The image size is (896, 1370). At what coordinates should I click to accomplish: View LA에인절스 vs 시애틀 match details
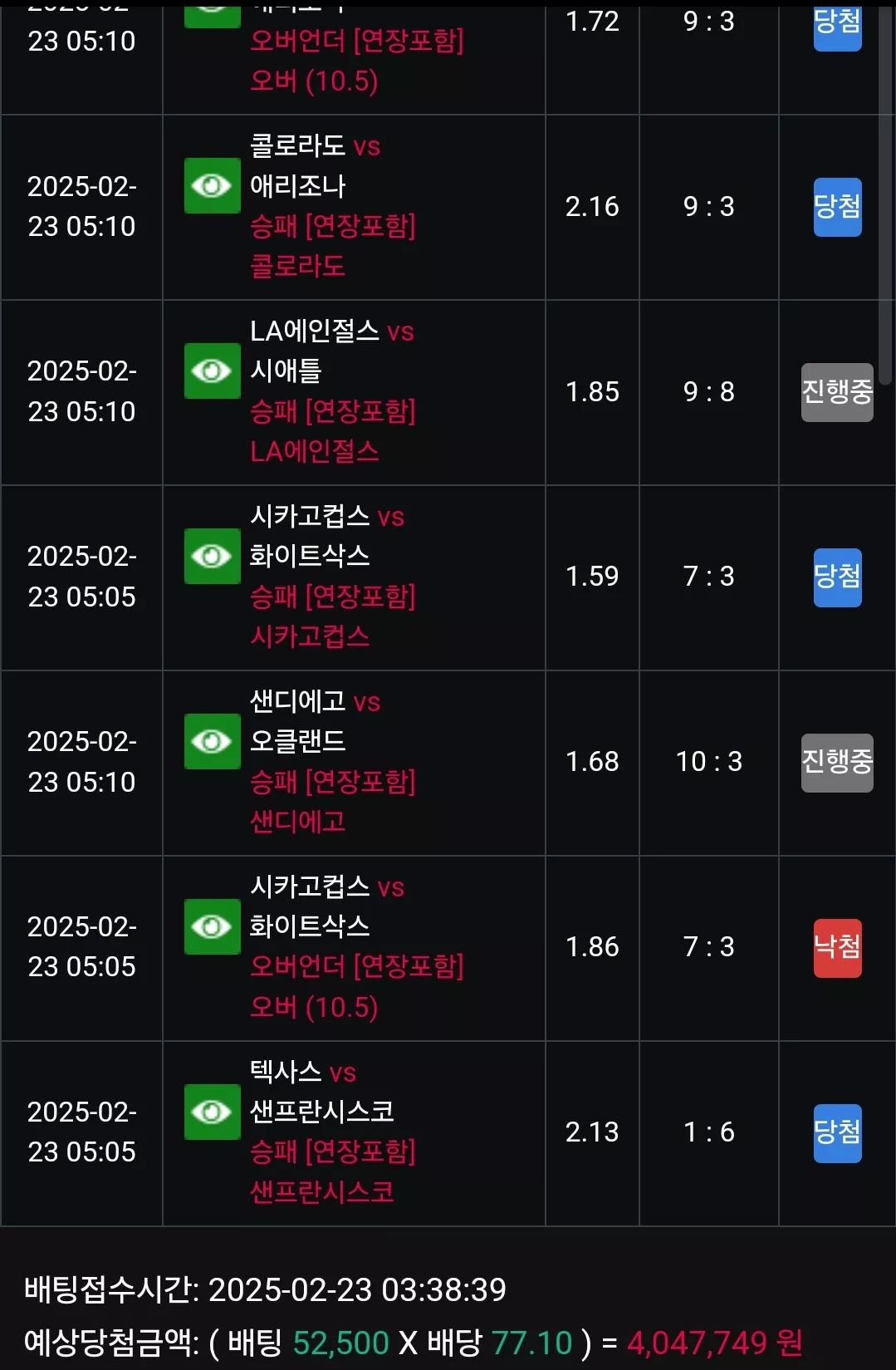[x=212, y=371]
